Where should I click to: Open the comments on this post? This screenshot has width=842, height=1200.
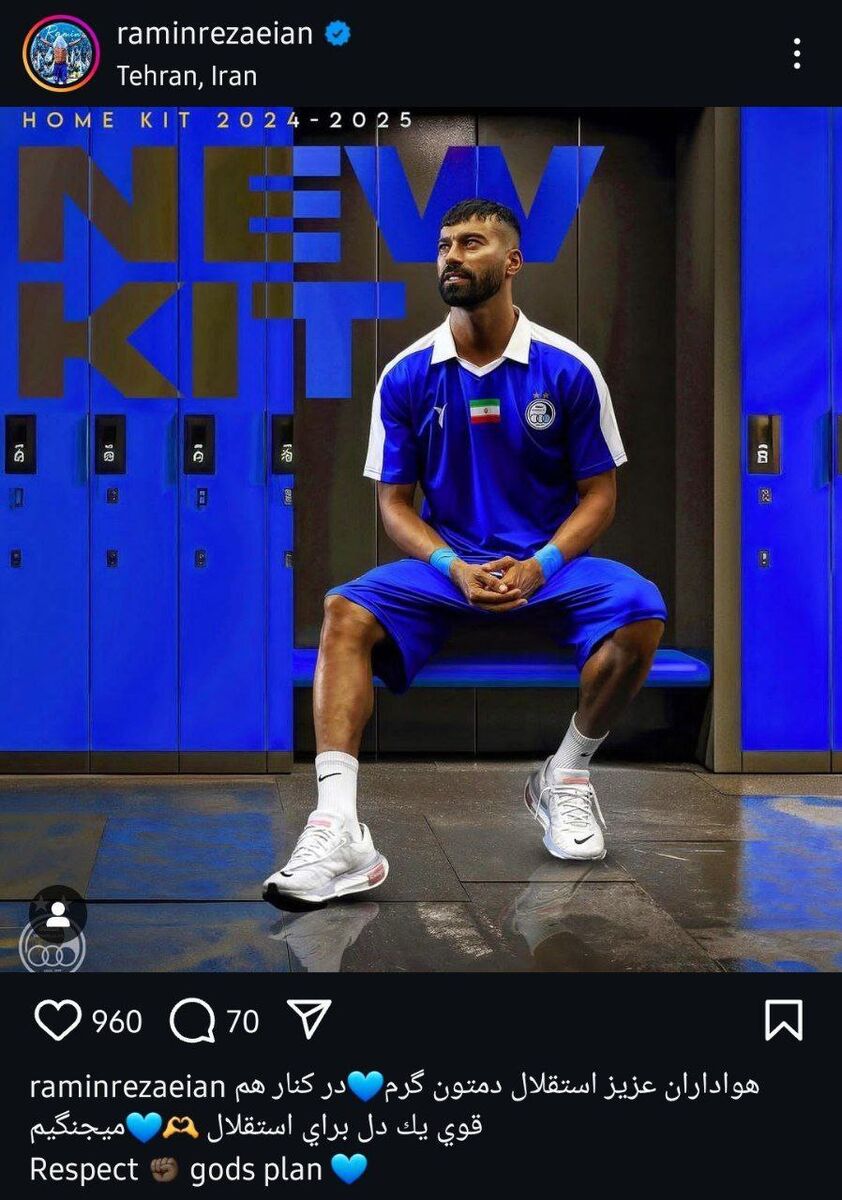(x=191, y=1021)
